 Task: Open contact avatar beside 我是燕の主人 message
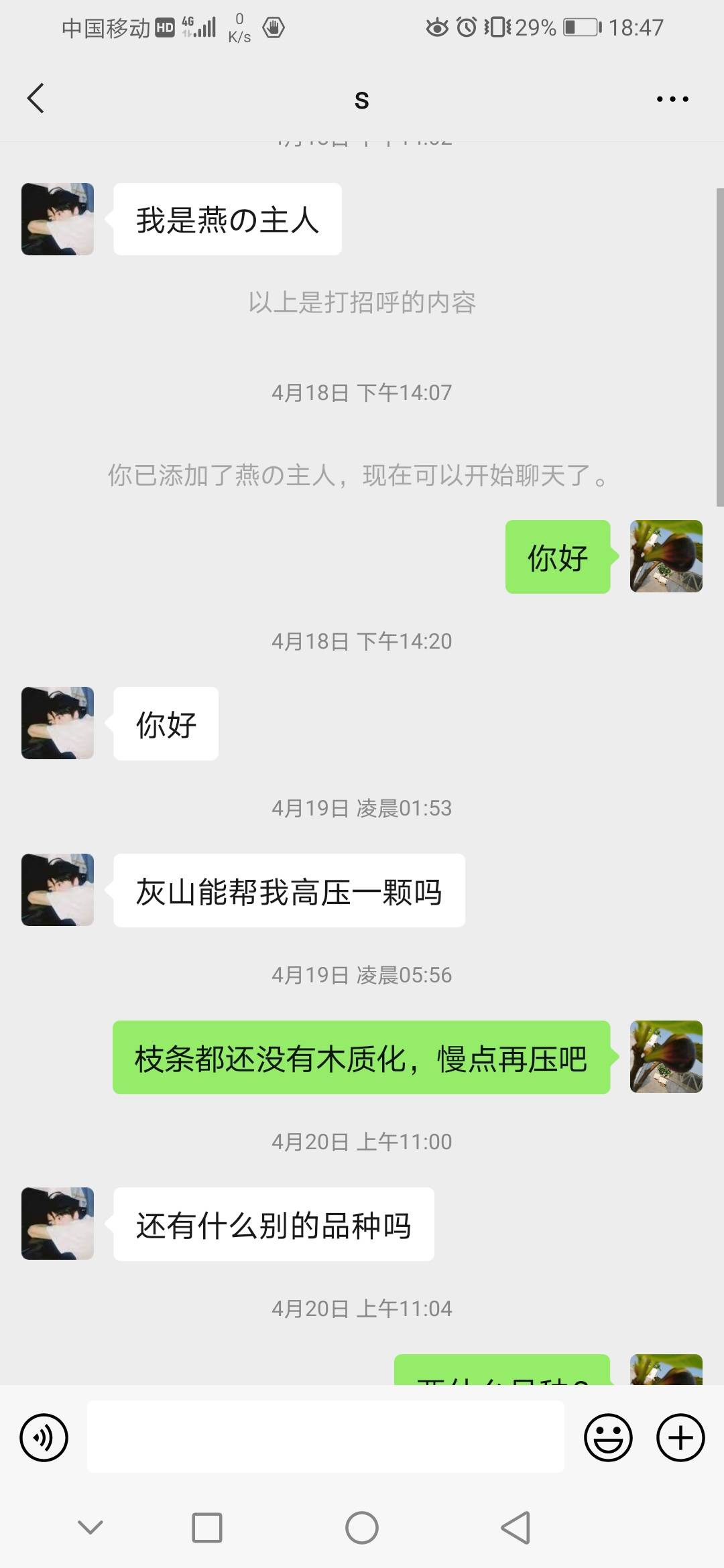tap(58, 219)
